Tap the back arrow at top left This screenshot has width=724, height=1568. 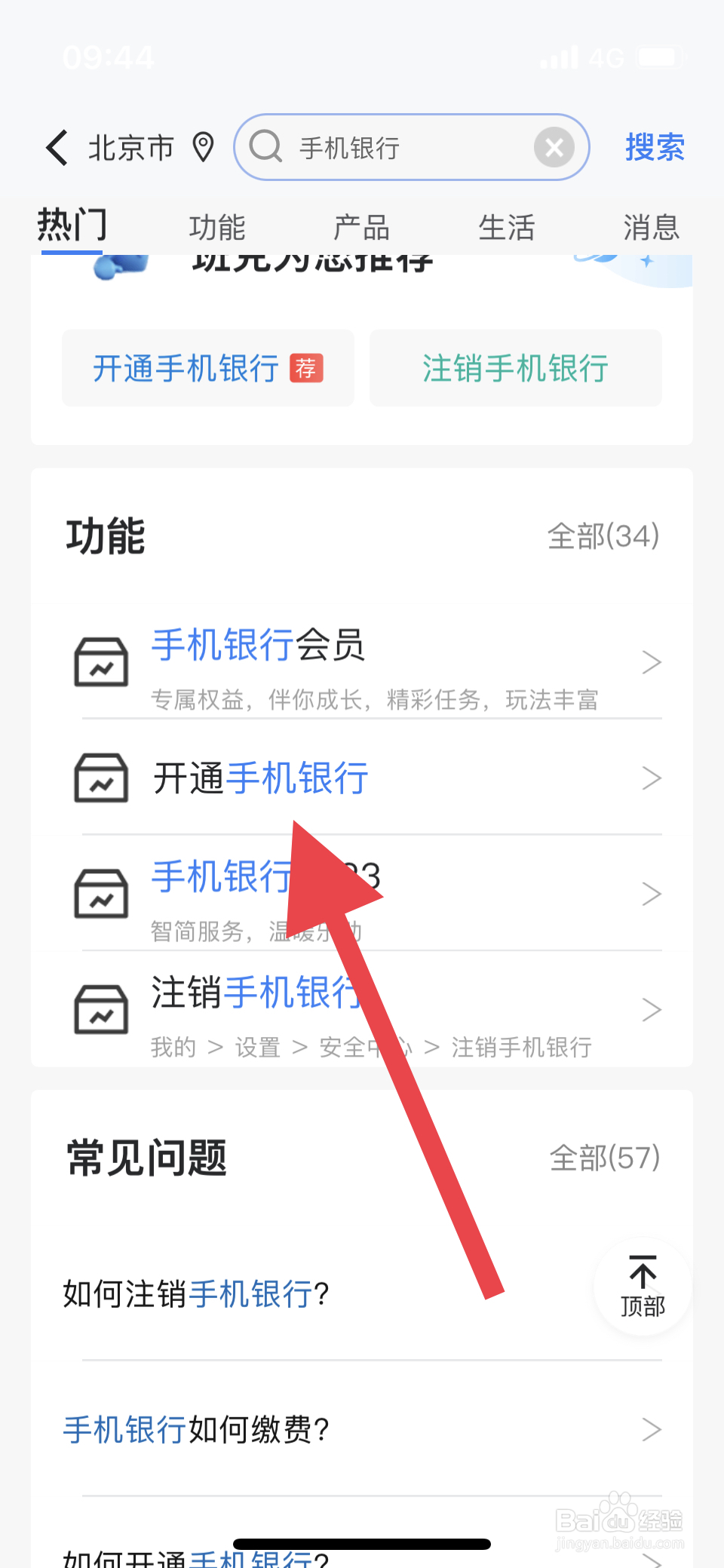tap(57, 148)
